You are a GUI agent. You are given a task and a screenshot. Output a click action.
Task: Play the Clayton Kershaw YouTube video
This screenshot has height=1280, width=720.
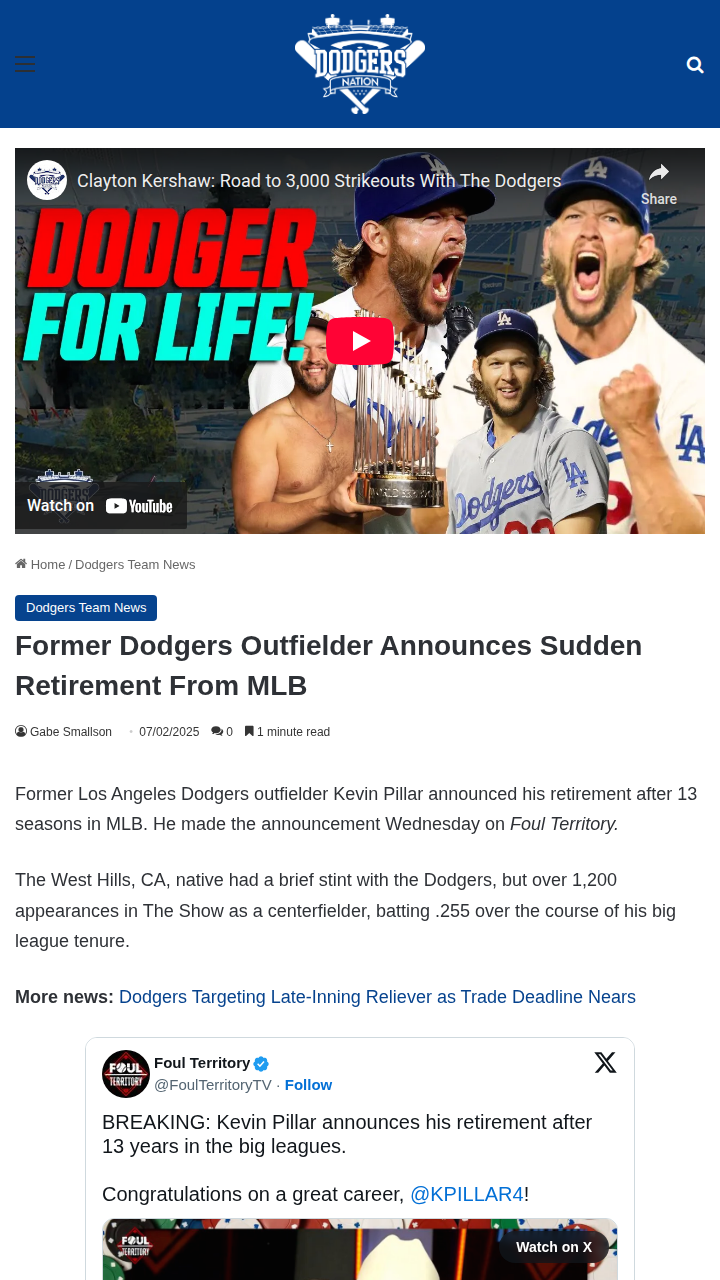coord(360,341)
